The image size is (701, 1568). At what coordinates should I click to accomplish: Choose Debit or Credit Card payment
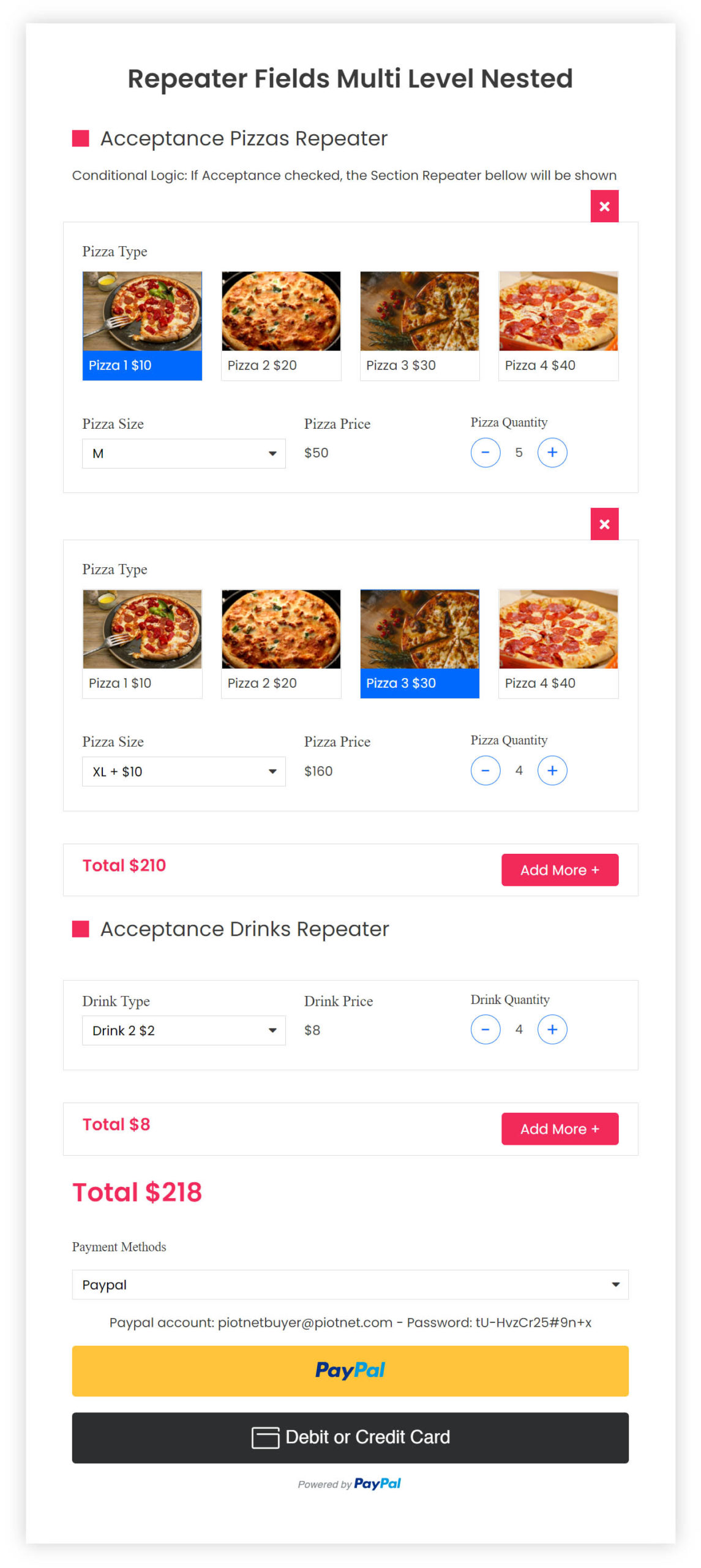point(350,1438)
